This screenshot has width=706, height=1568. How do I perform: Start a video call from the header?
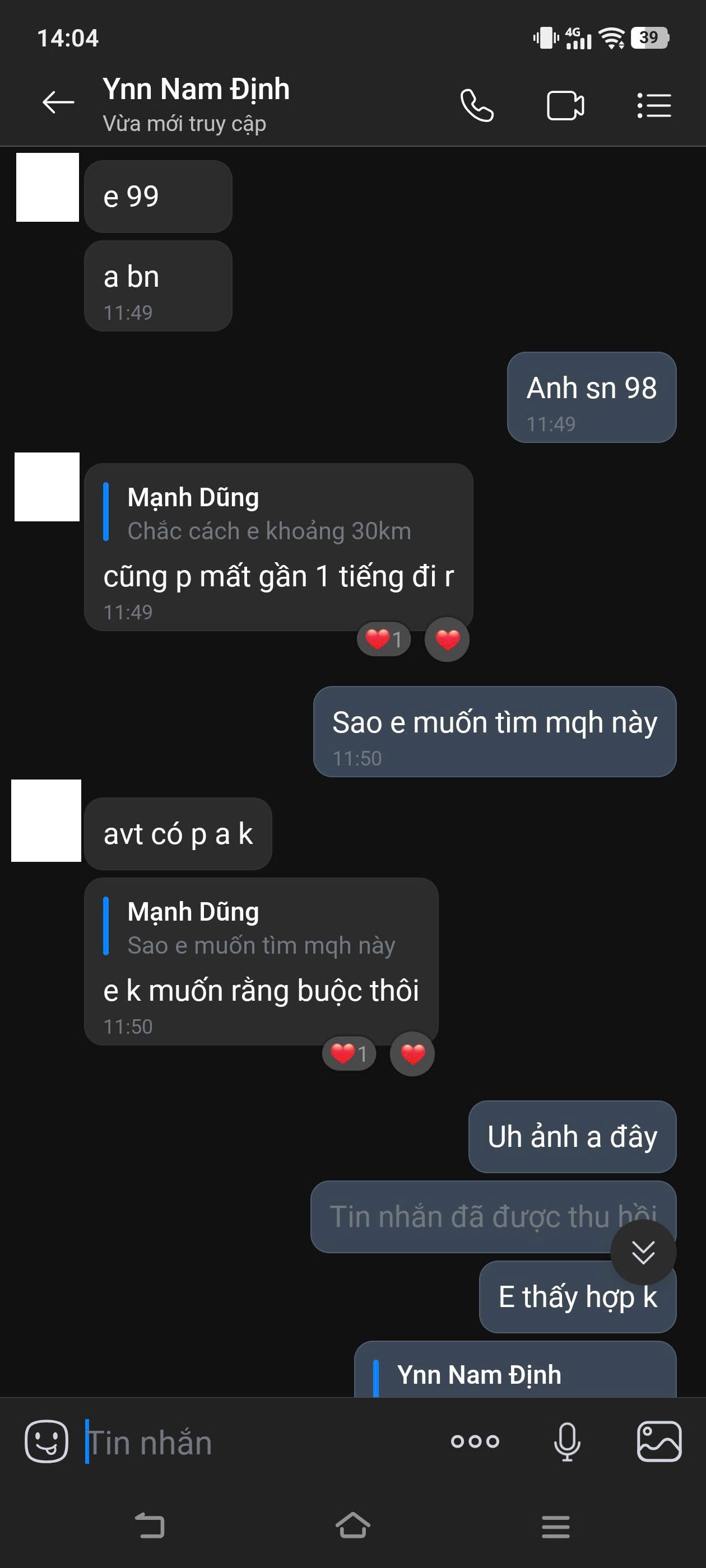pos(564,105)
